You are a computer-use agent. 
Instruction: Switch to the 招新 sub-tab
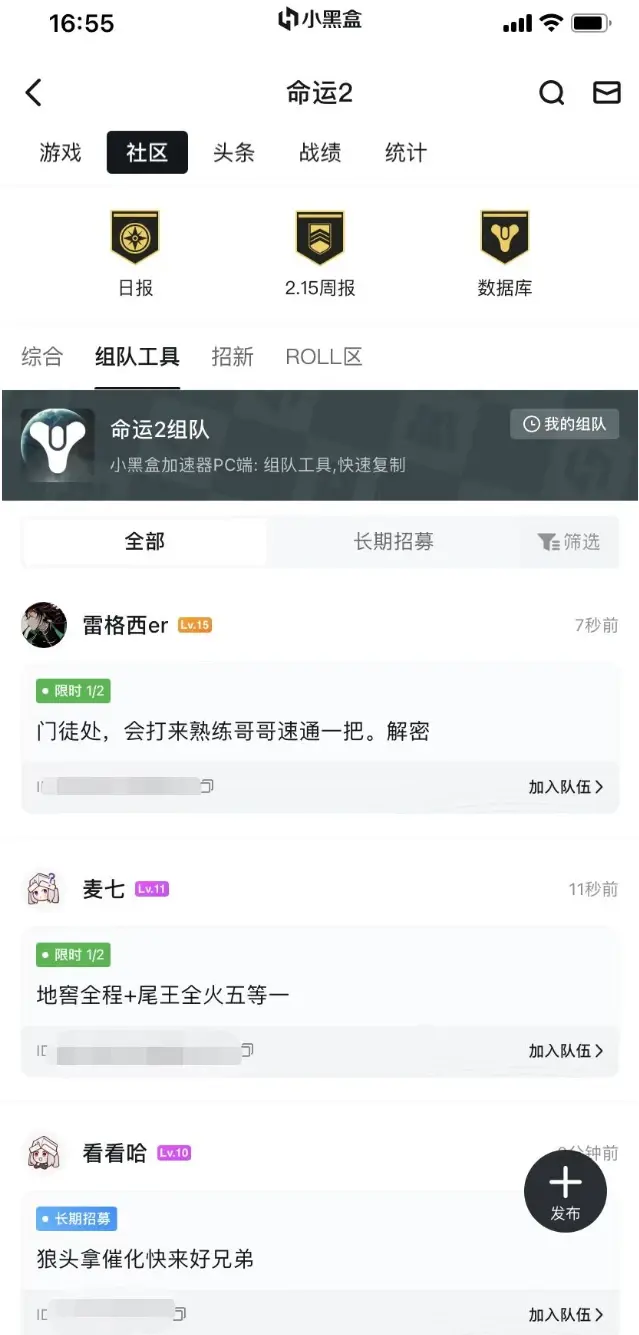(x=232, y=357)
